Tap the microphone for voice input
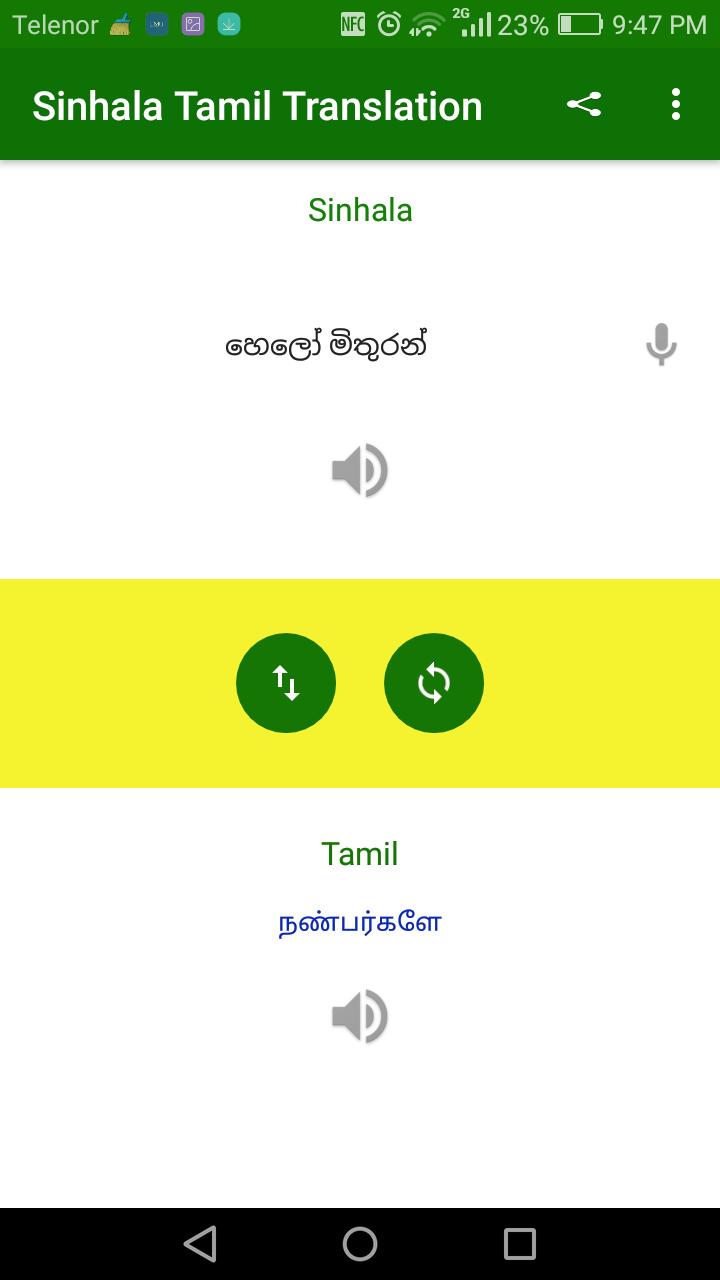Viewport: 720px width, 1280px height. 660,346
